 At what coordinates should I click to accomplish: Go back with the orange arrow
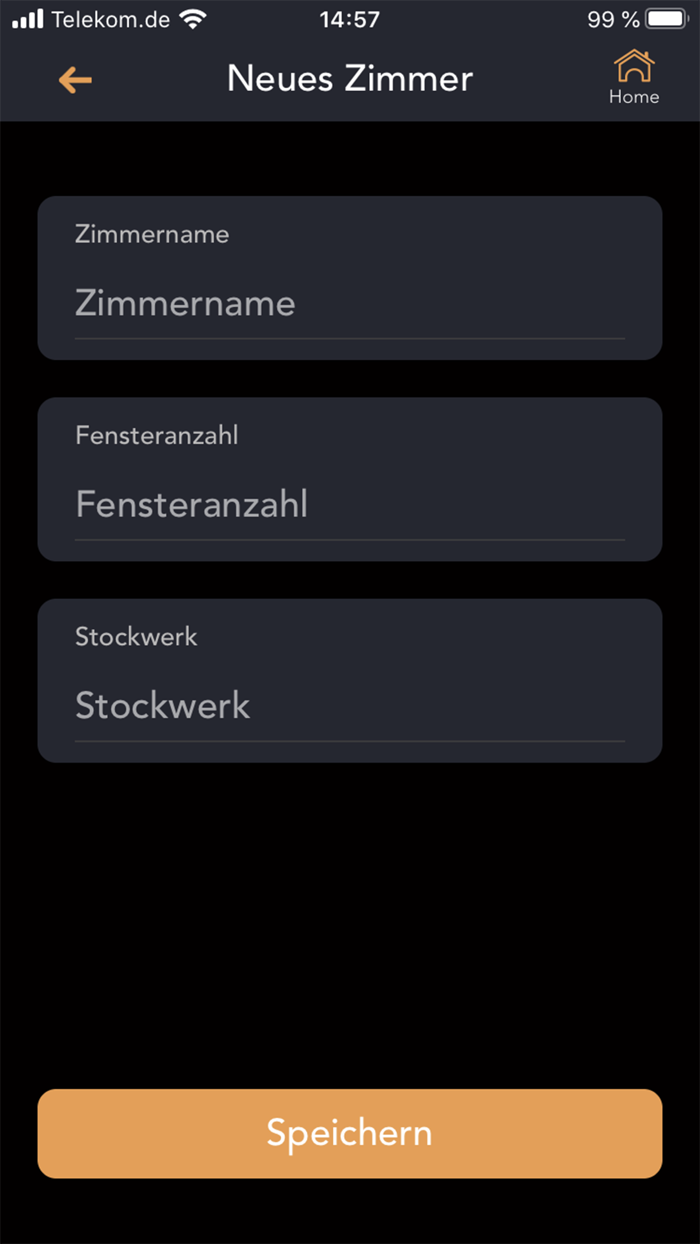click(75, 80)
